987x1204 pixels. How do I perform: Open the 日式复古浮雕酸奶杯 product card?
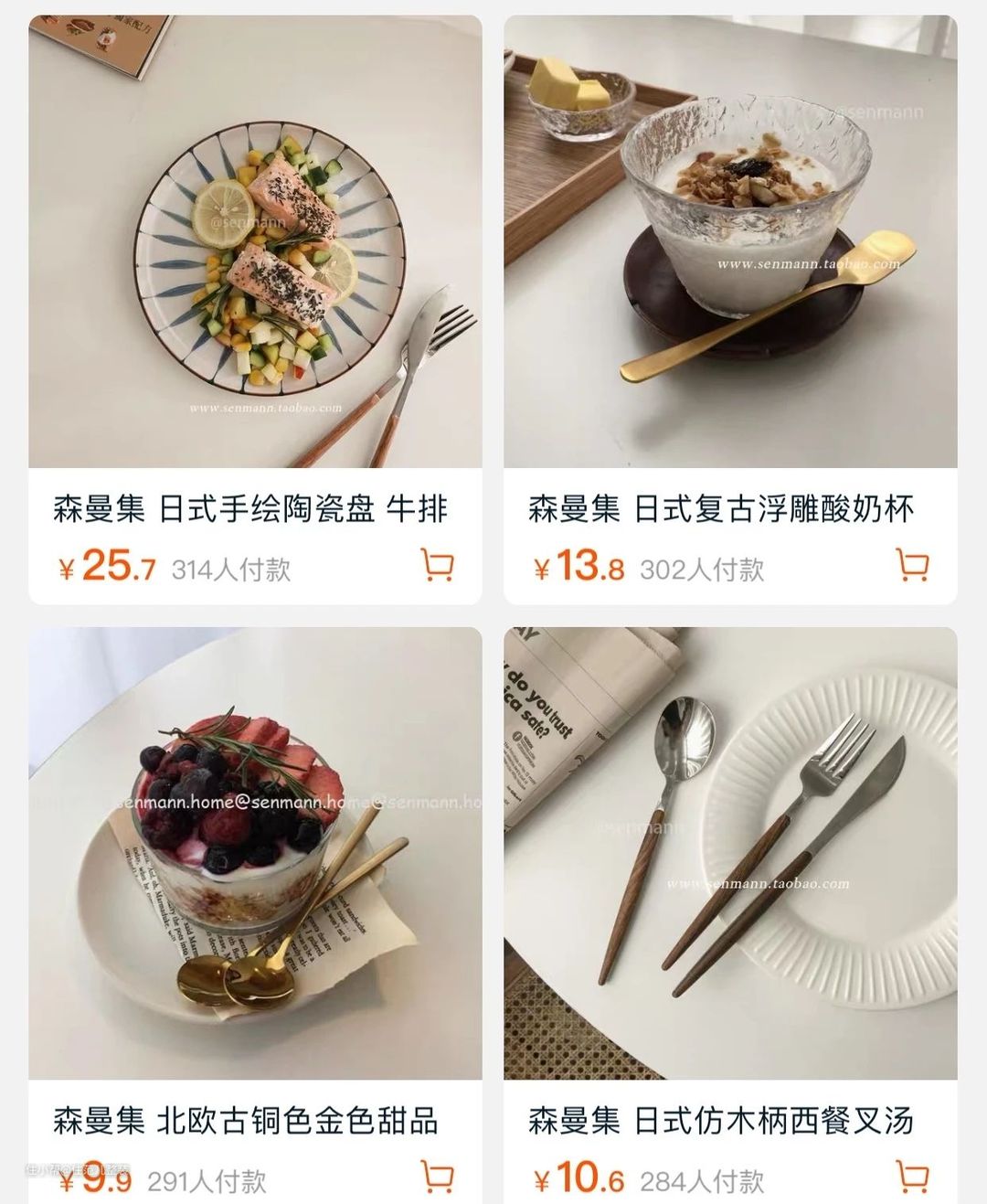730,242
